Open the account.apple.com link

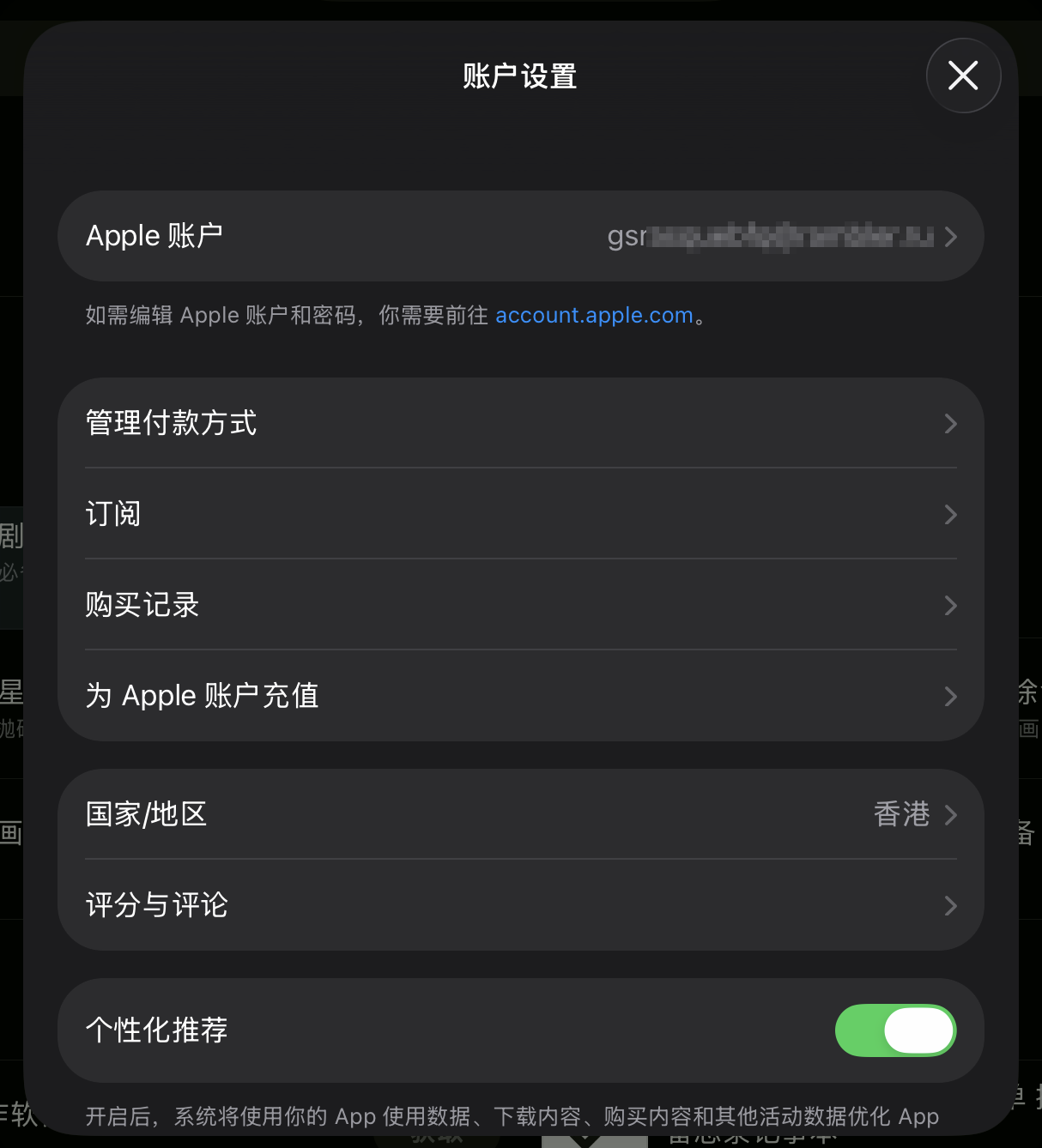pyautogui.click(x=594, y=315)
